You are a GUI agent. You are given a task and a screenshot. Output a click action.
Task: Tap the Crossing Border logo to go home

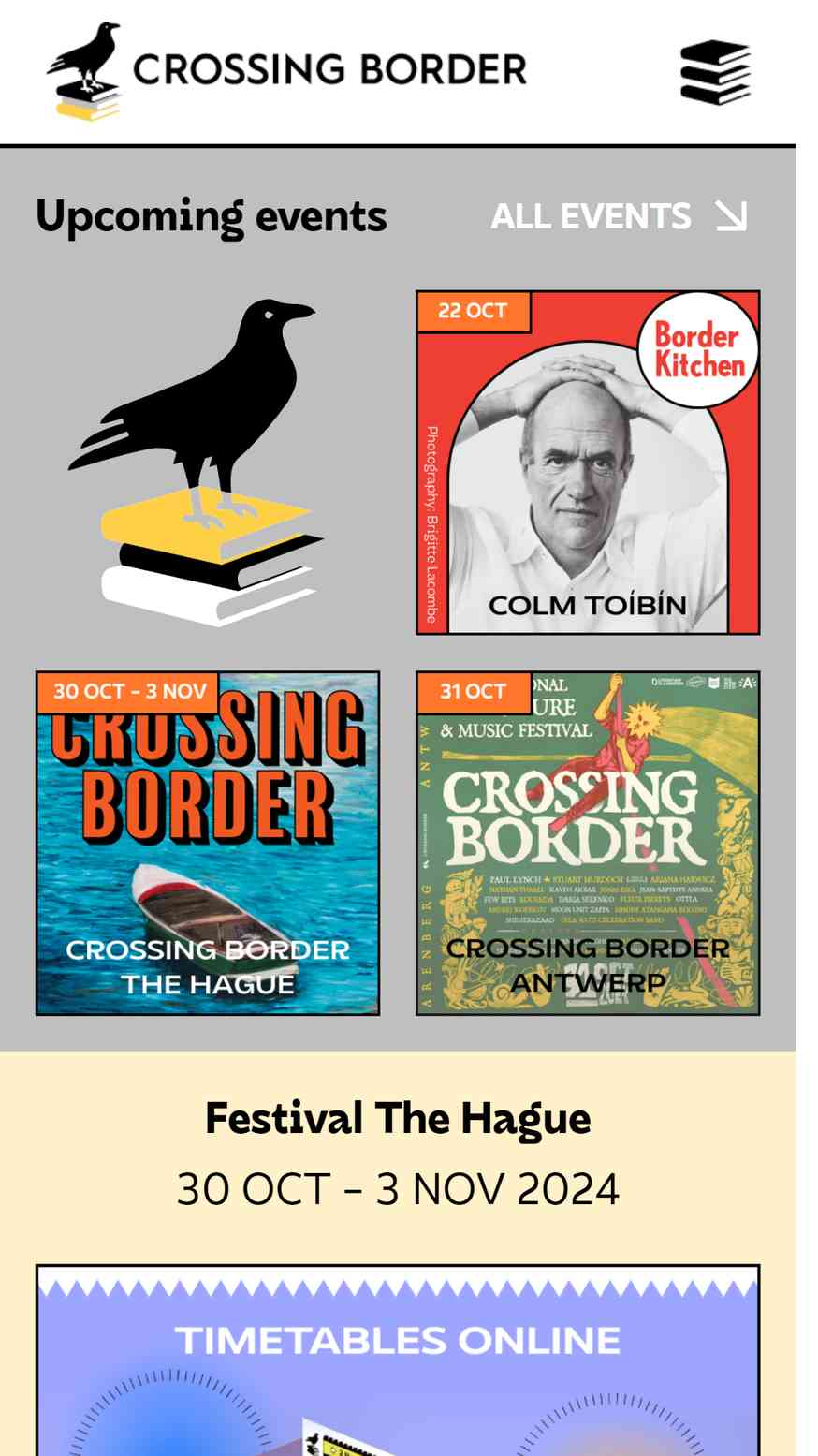click(286, 72)
